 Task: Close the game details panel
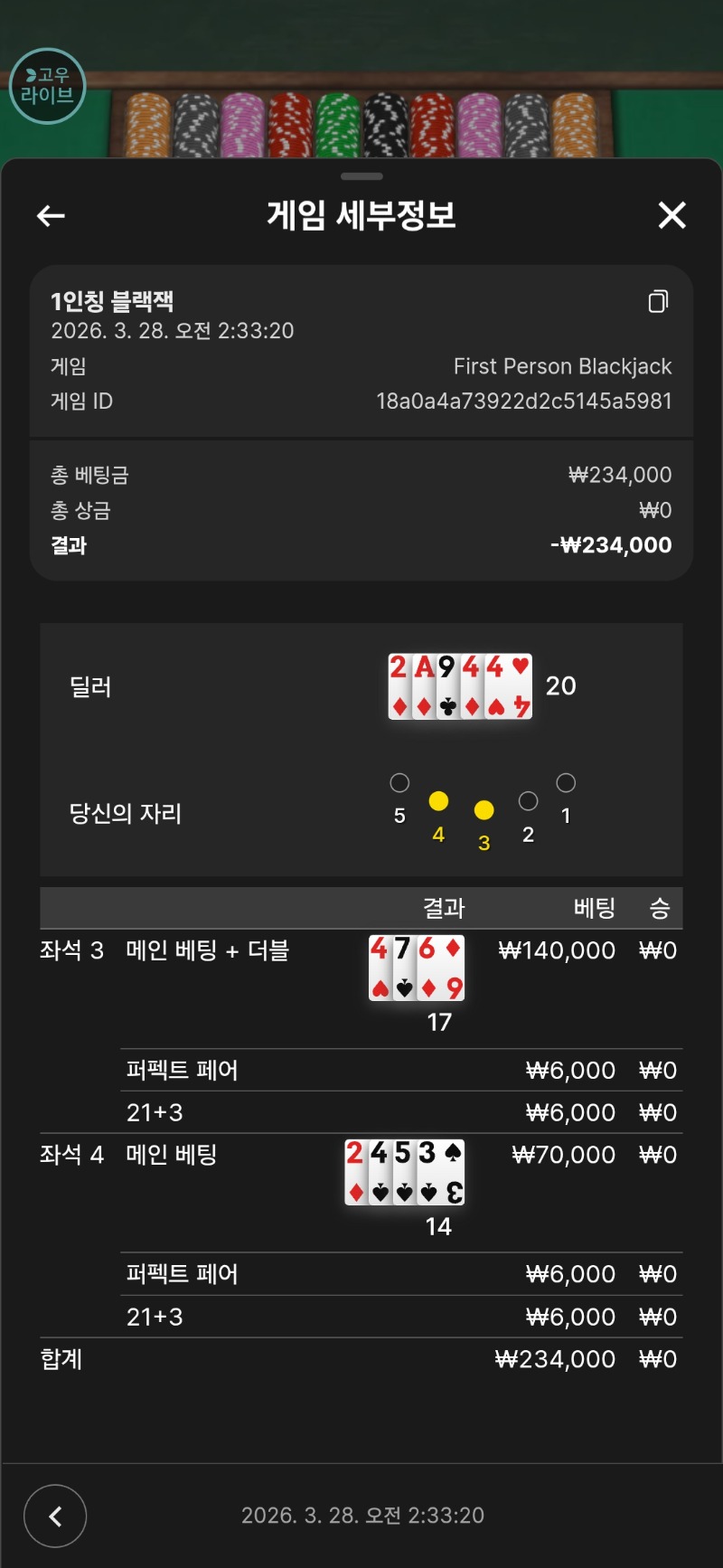click(671, 215)
